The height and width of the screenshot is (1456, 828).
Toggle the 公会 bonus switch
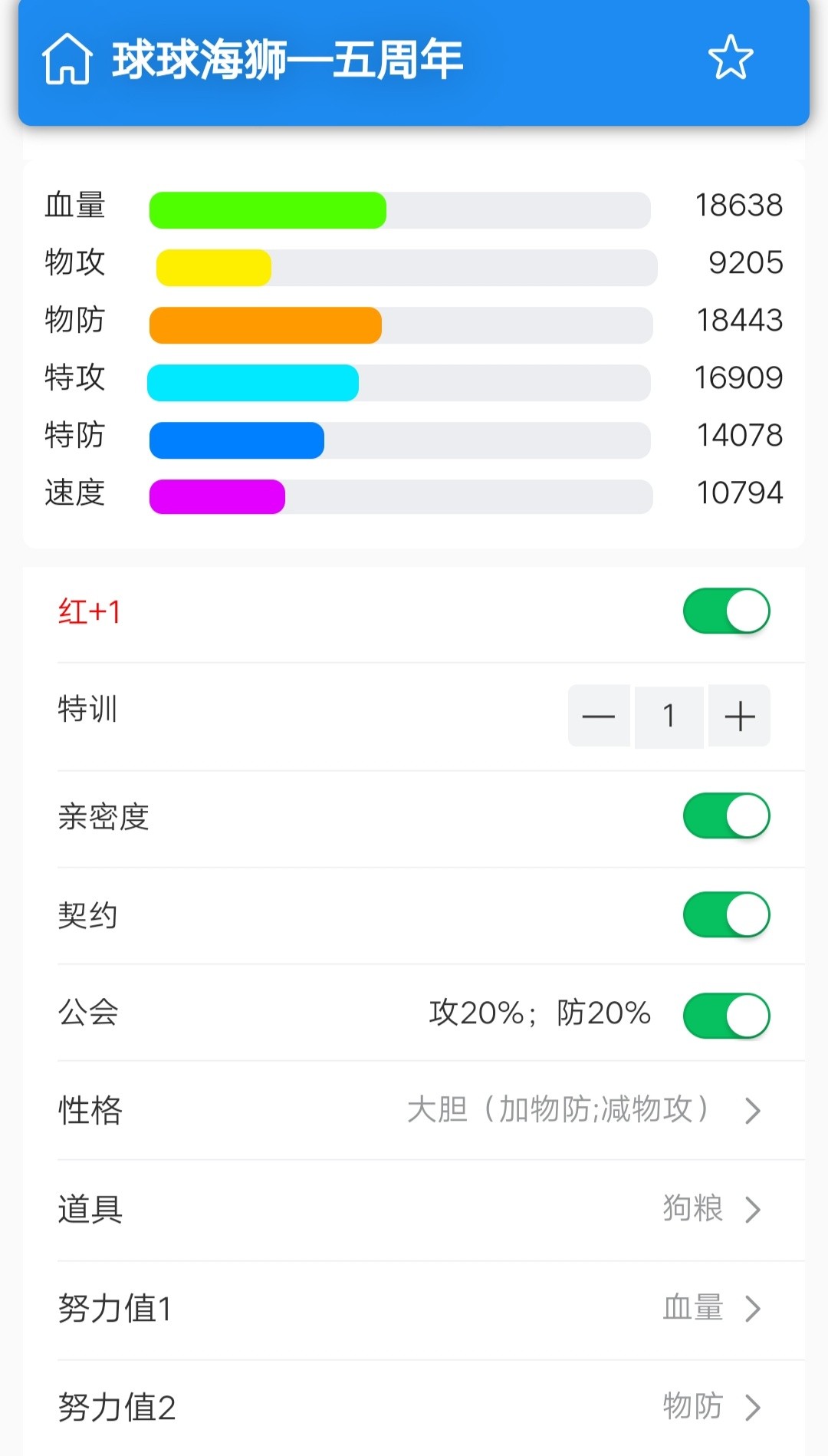coord(726,1015)
